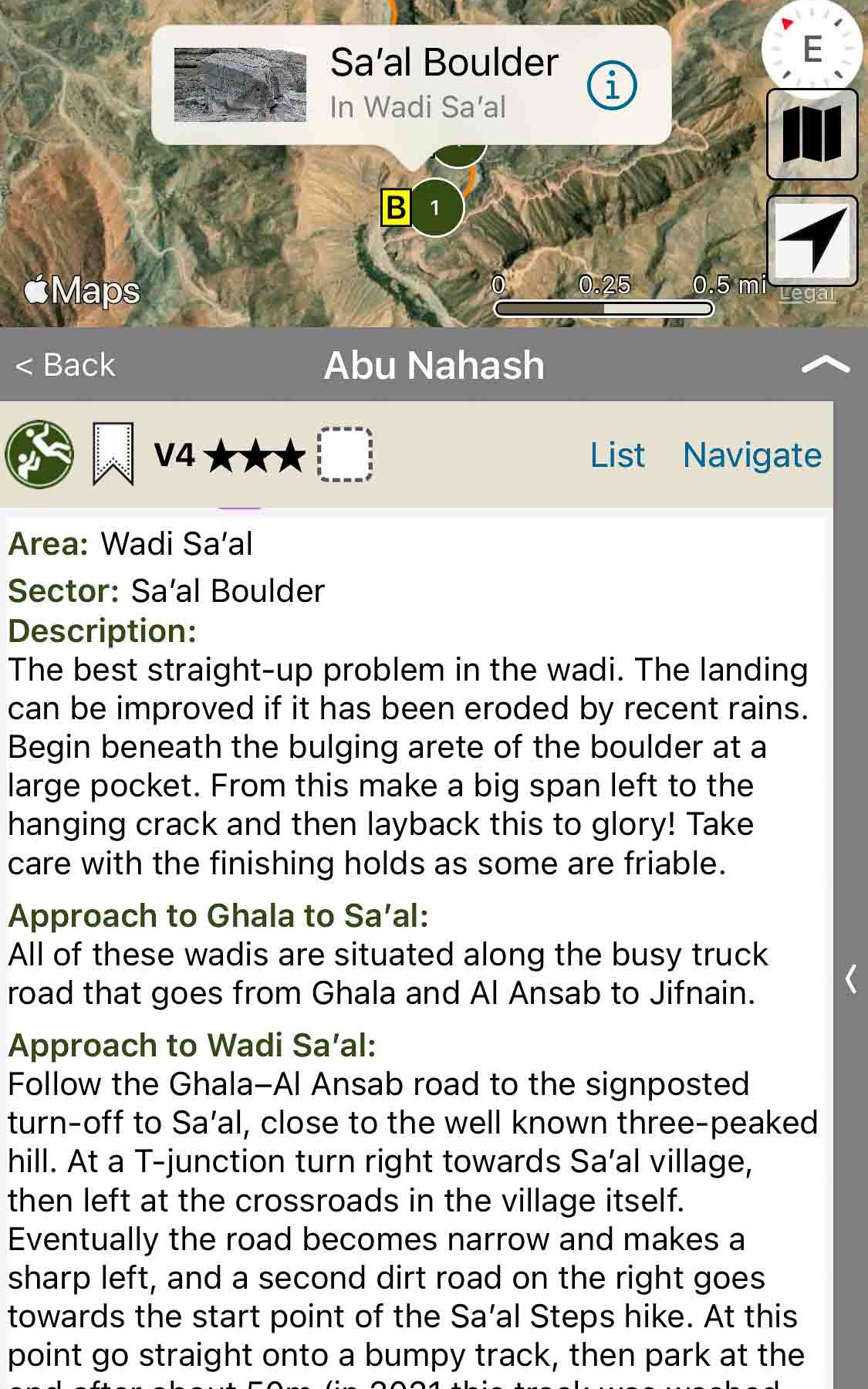Center map on my current location
The image size is (868, 1389).
tap(812, 241)
